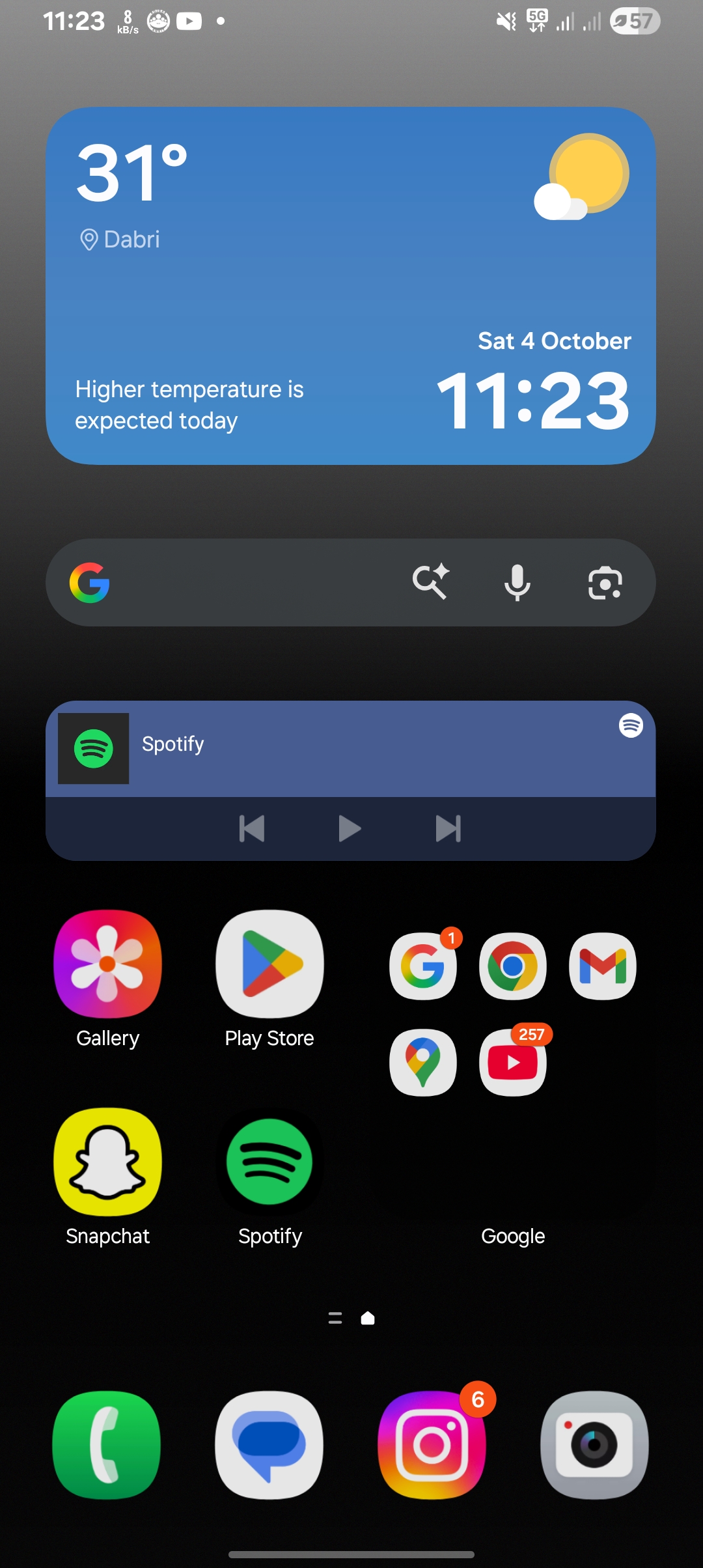Viewport: 703px width, 1568px height.
Task: Open Chrome from the Google folder
Action: [x=513, y=966]
